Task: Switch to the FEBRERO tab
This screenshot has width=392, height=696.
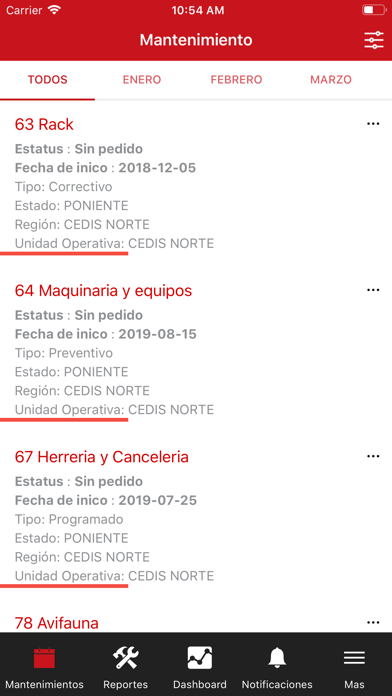Action: (x=236, y=80)
